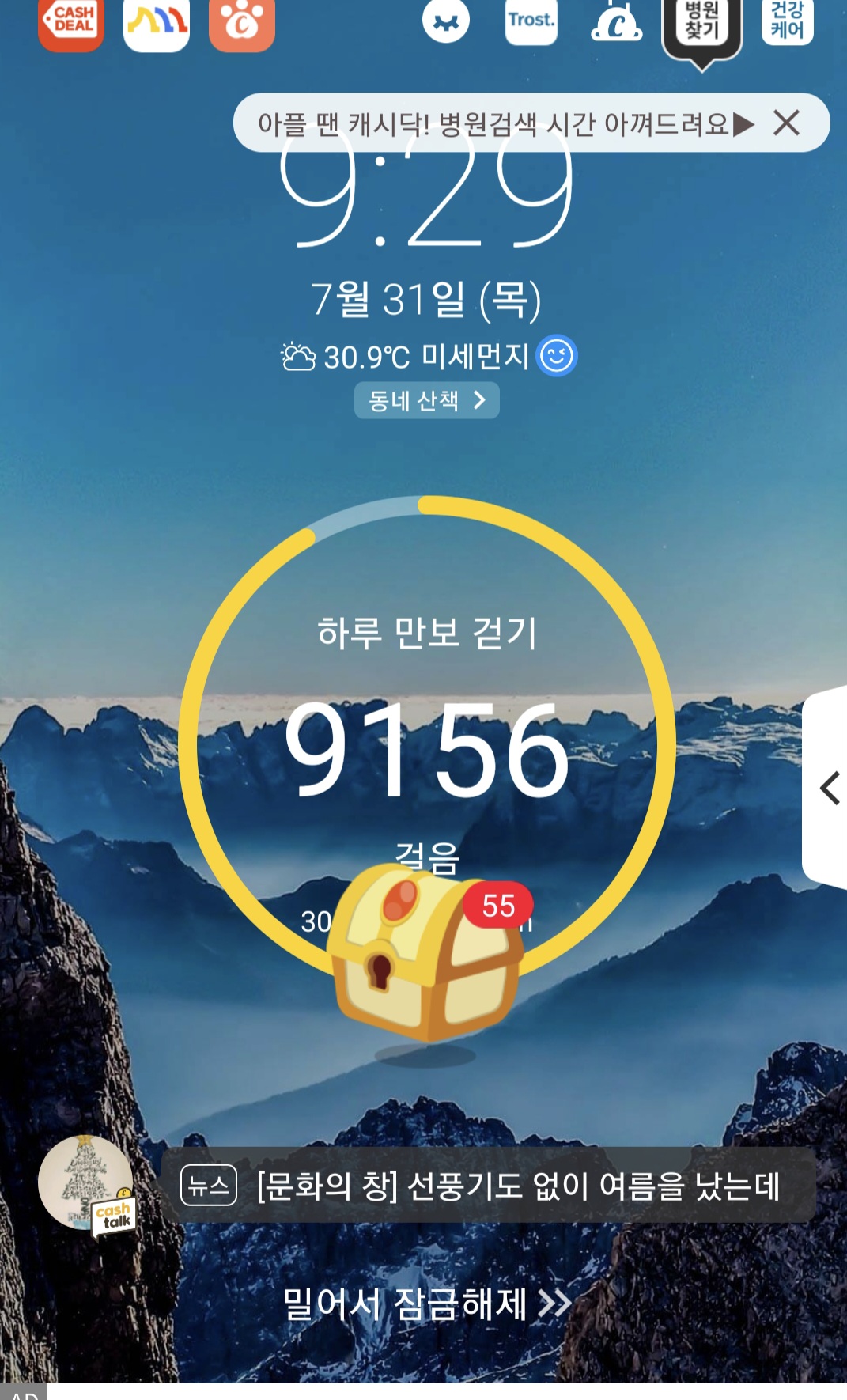Viewport: 847px width, 1400px height.
Task: Open the round blue face shortcut
Action: (446, 21)
